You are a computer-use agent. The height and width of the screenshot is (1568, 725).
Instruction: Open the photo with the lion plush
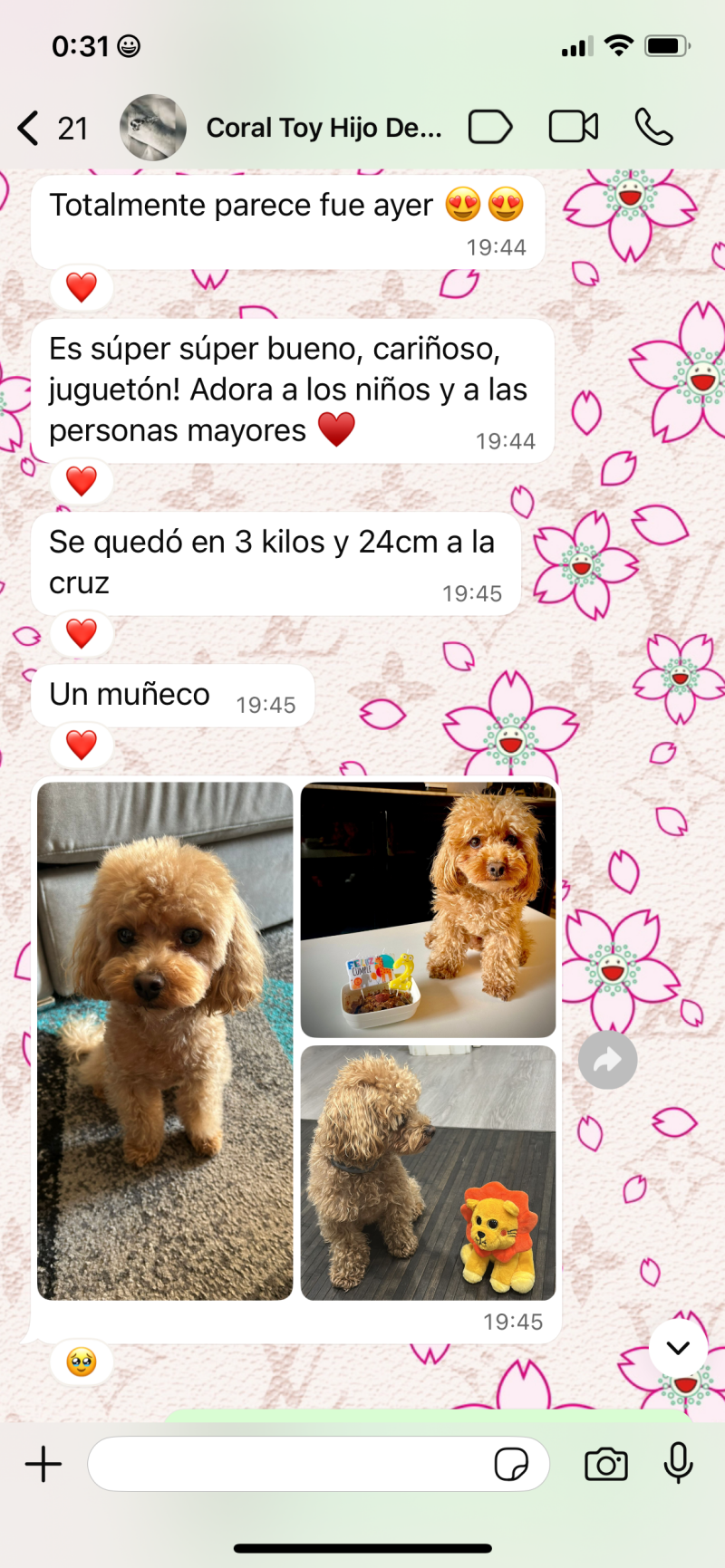point(428,1172)
